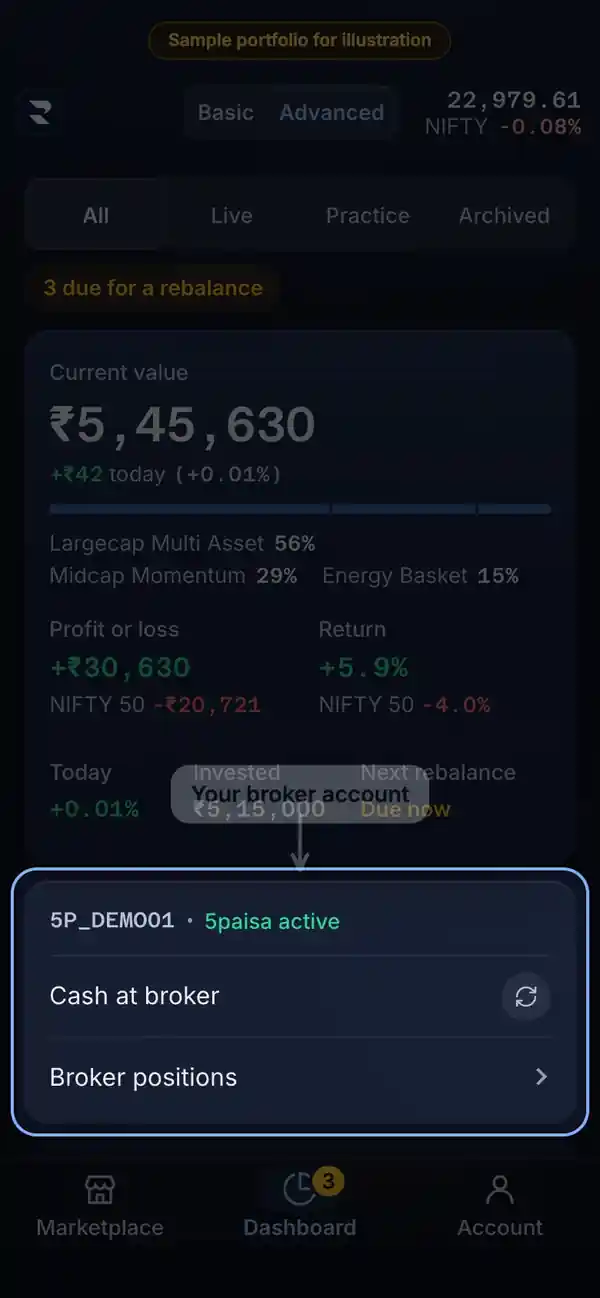Tap the app logo in the header
Screen dimensions: 600x1298
tap(40, 113)
